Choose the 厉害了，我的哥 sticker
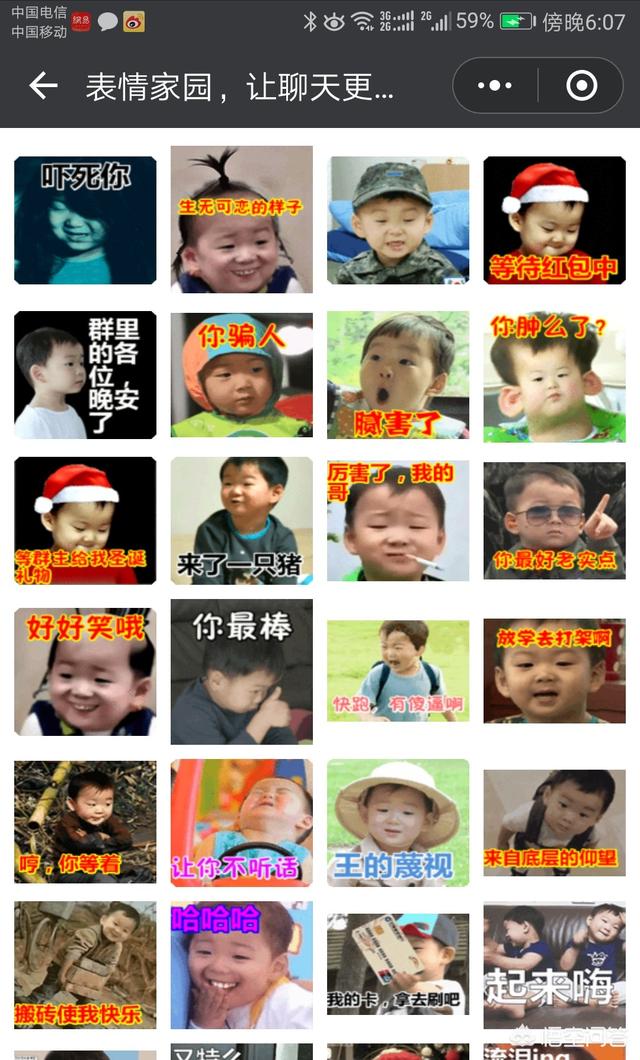This screenshot has width=640, height=1060. [x=398, y=521]
